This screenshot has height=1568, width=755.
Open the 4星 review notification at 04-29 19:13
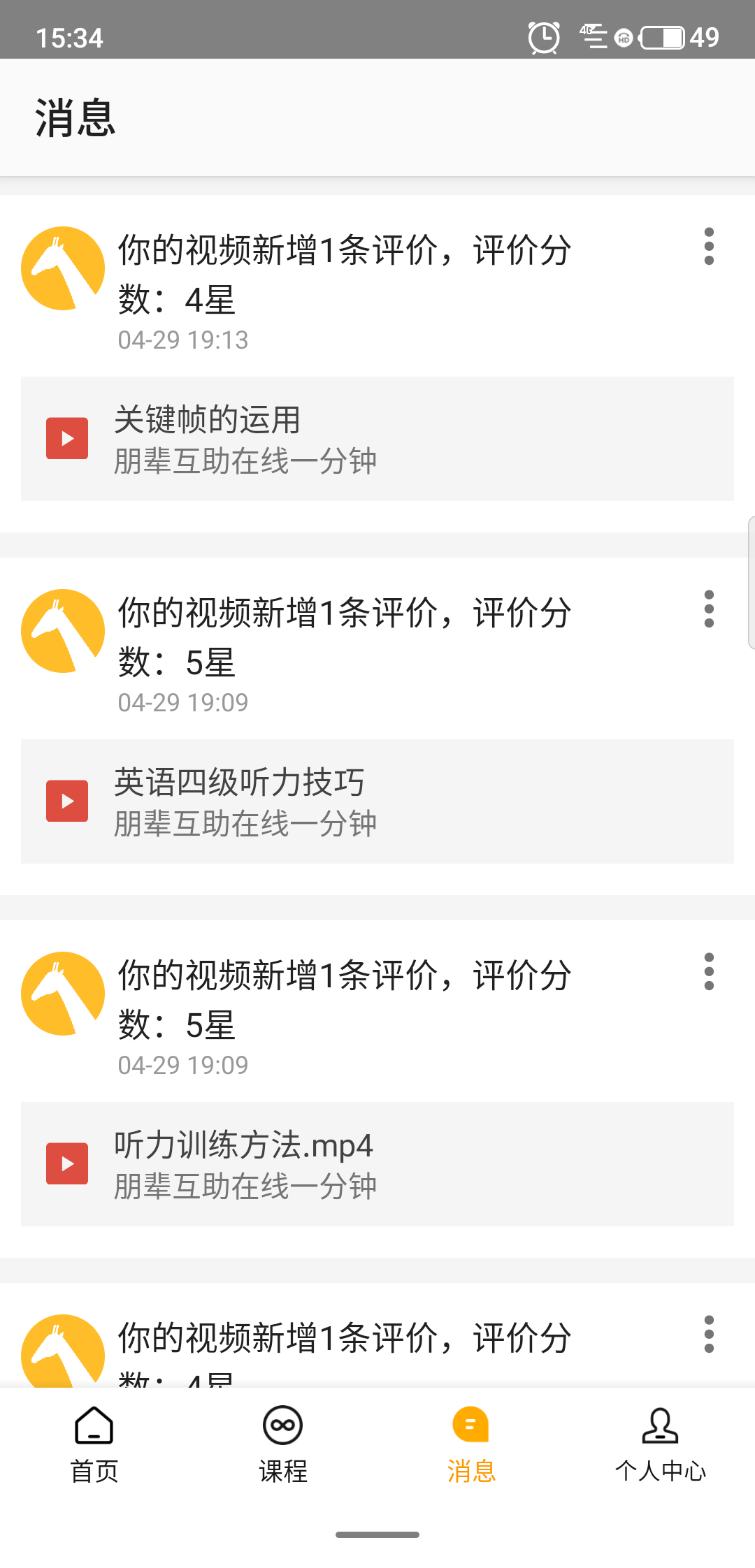[343, 276]
